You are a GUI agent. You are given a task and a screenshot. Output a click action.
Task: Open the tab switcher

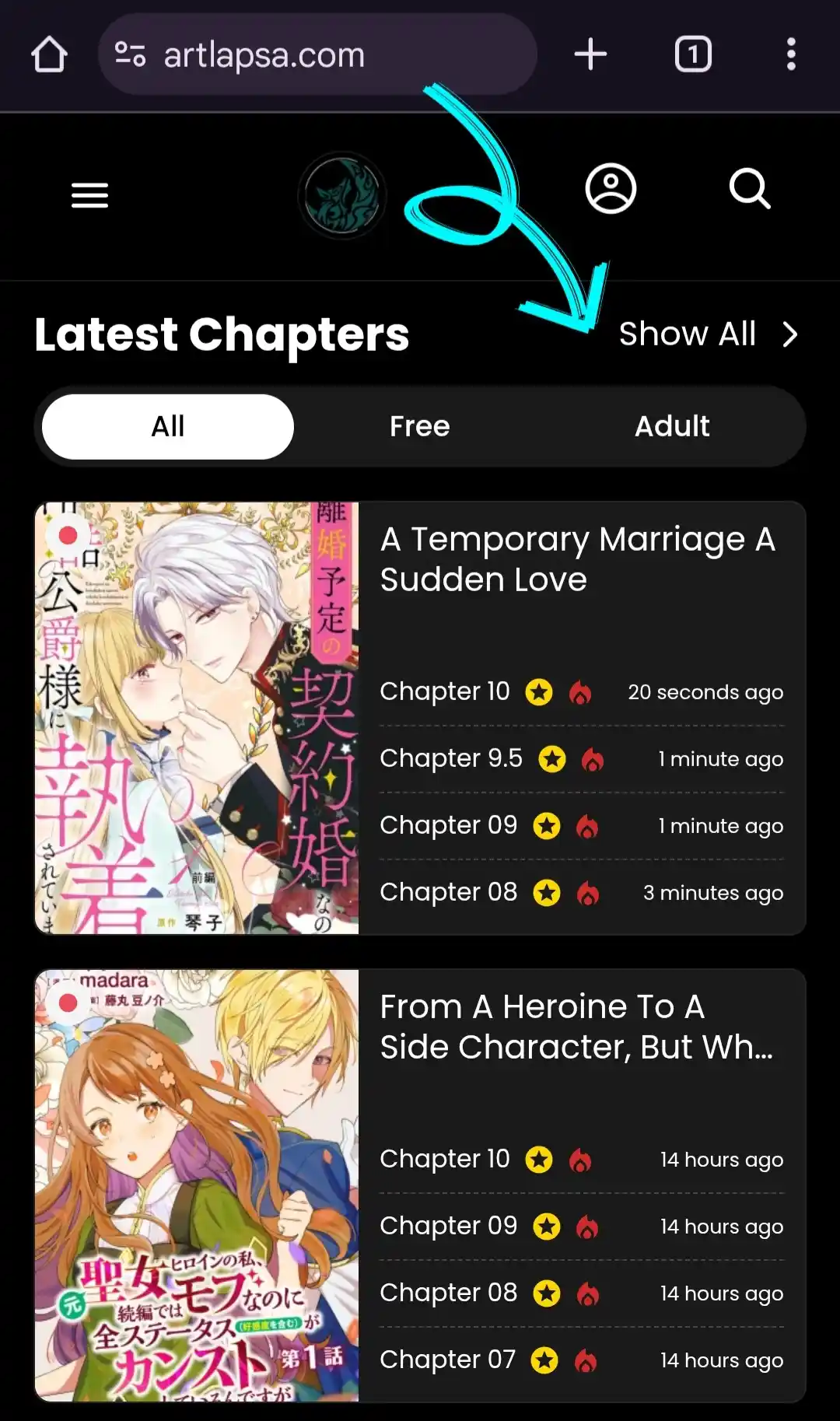693,54
